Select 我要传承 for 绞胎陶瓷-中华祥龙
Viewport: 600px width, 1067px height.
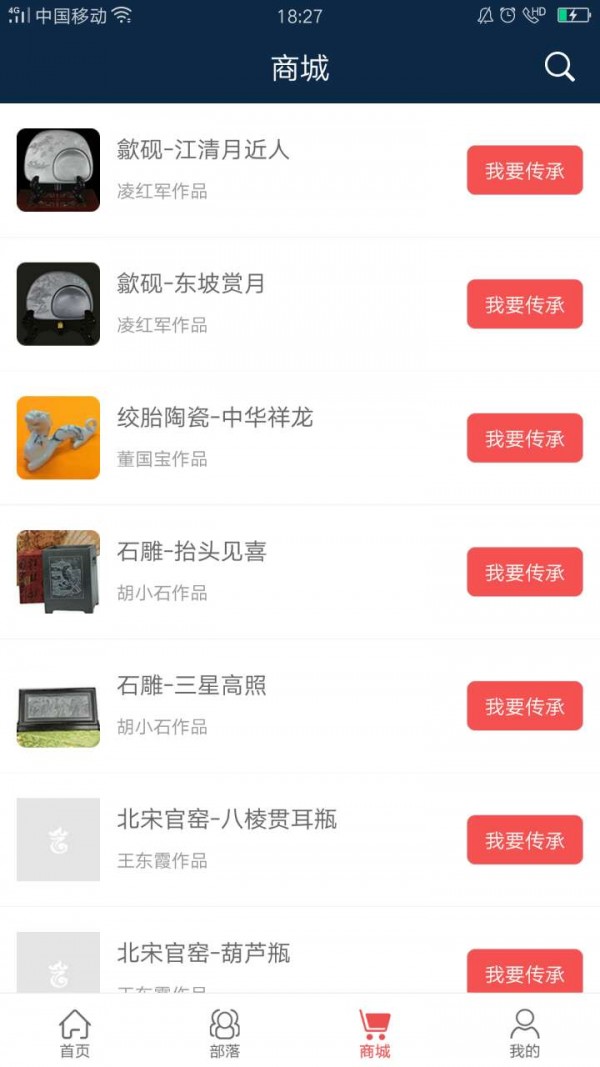pyautogui.click(x=524, y=439)
